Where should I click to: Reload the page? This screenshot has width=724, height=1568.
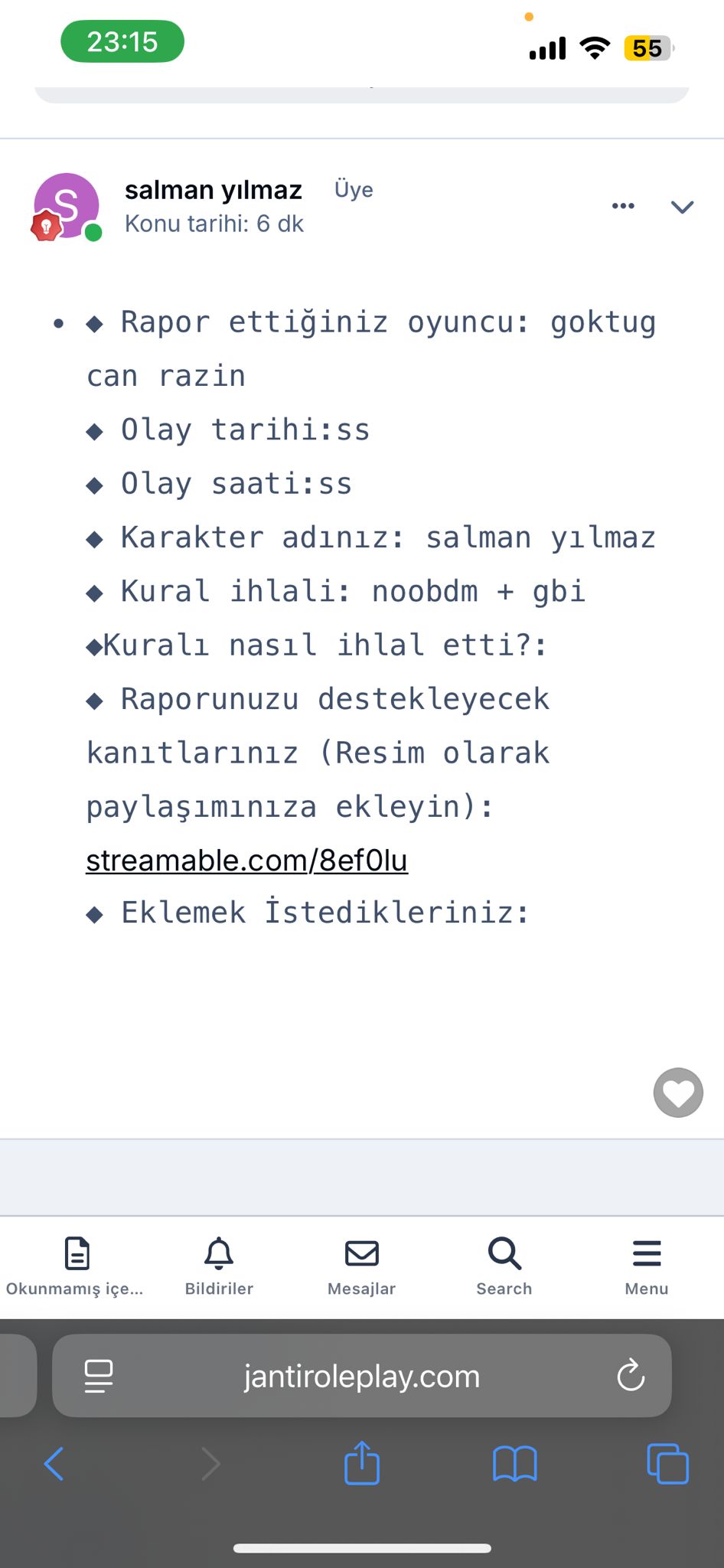tap(631, 1376)
